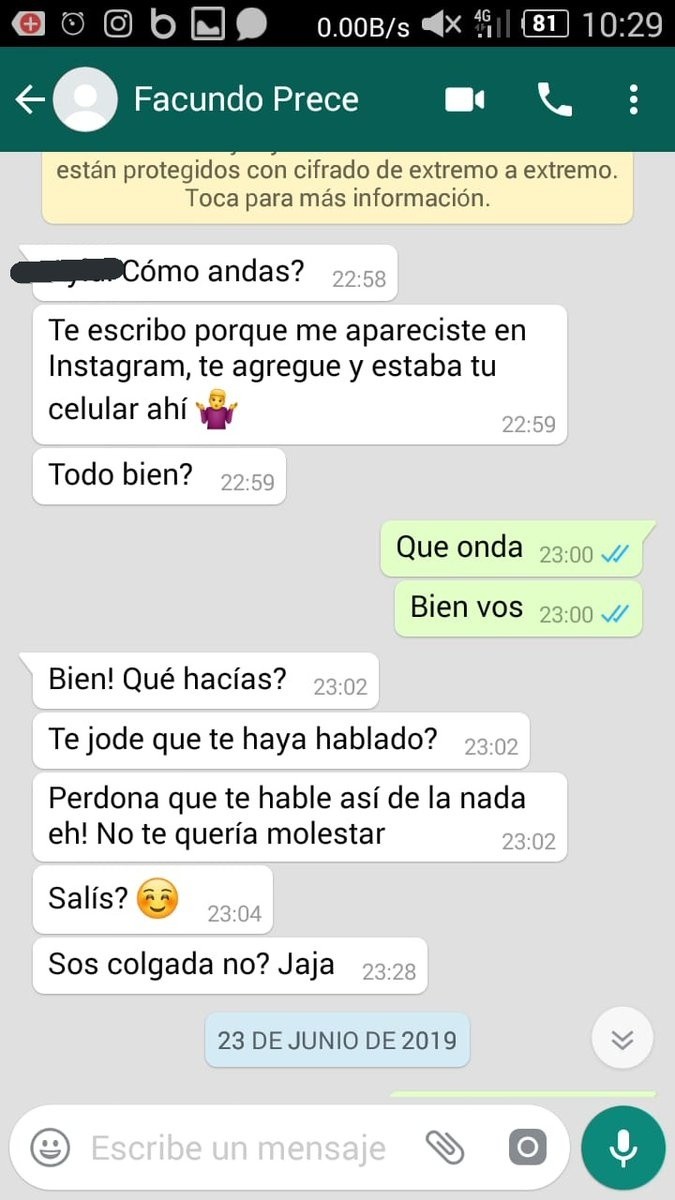
Task: Open the emoji picker
Action: point(50,1147)
